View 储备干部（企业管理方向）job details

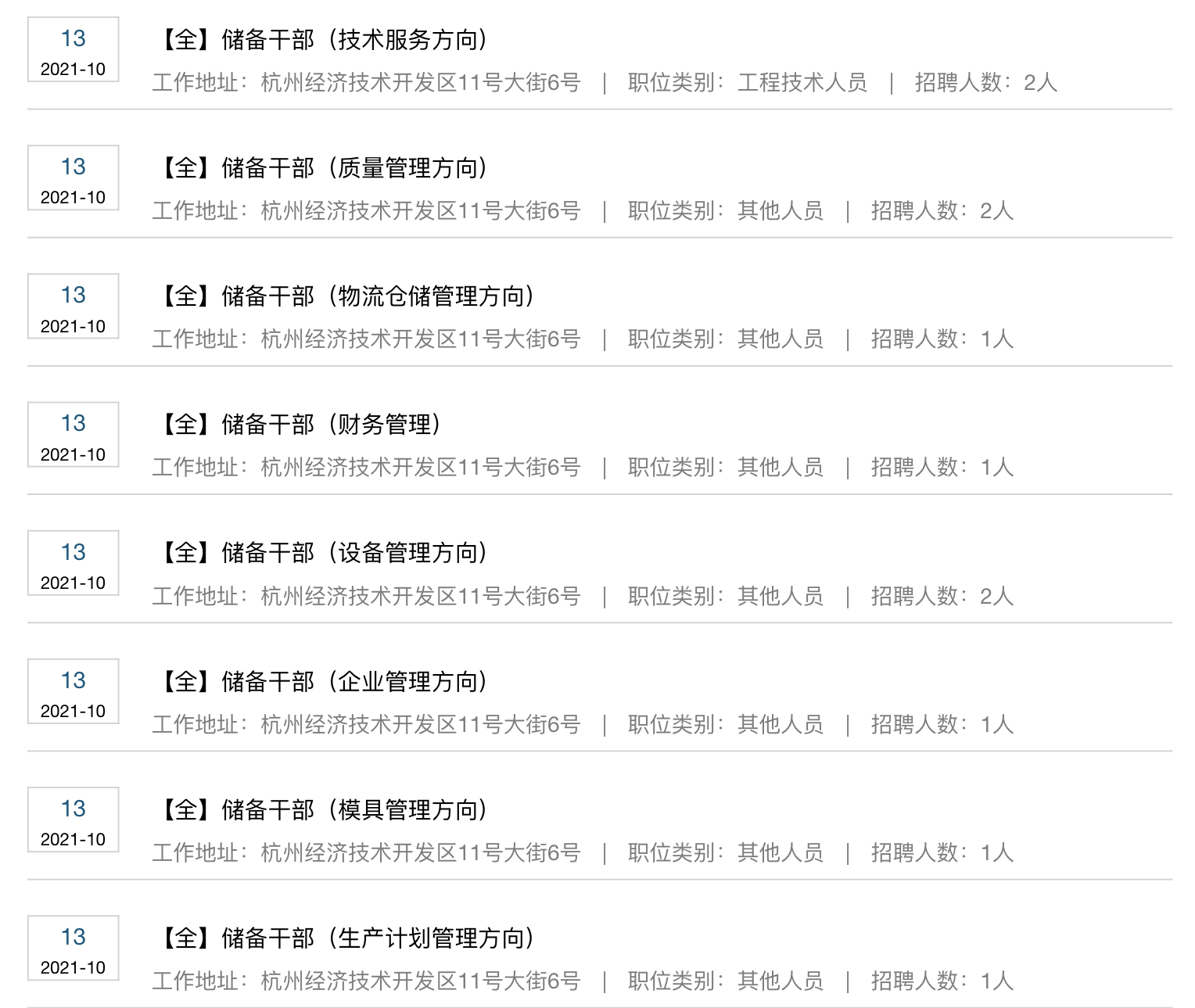321,682
